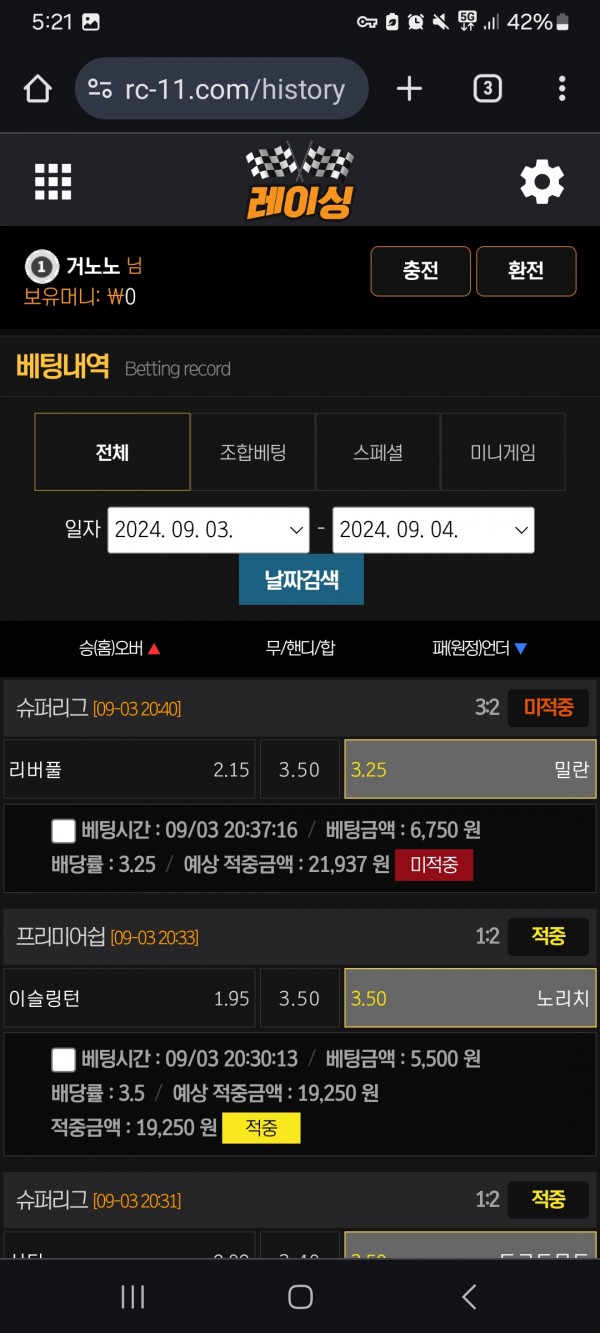Switch to the 스페셜 tab

coord(378,452)
